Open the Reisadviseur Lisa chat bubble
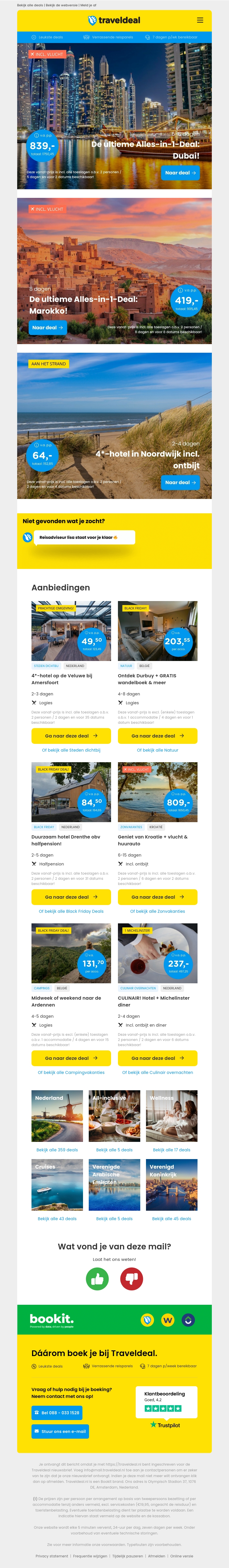 coord(84,537)
